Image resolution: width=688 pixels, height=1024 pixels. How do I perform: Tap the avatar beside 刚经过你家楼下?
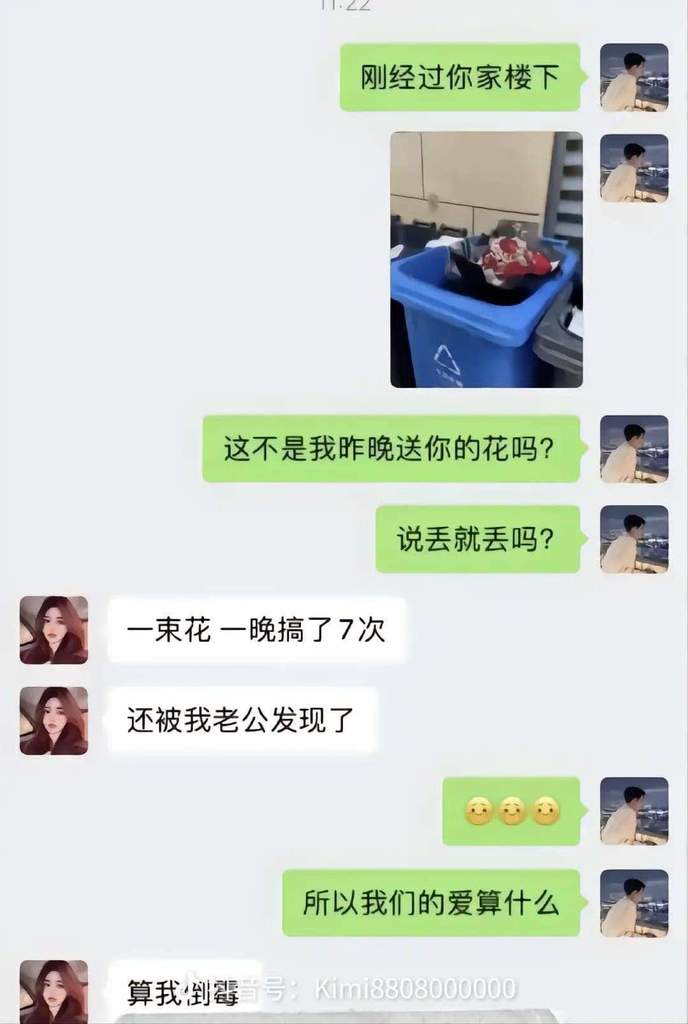pos(634,77)
